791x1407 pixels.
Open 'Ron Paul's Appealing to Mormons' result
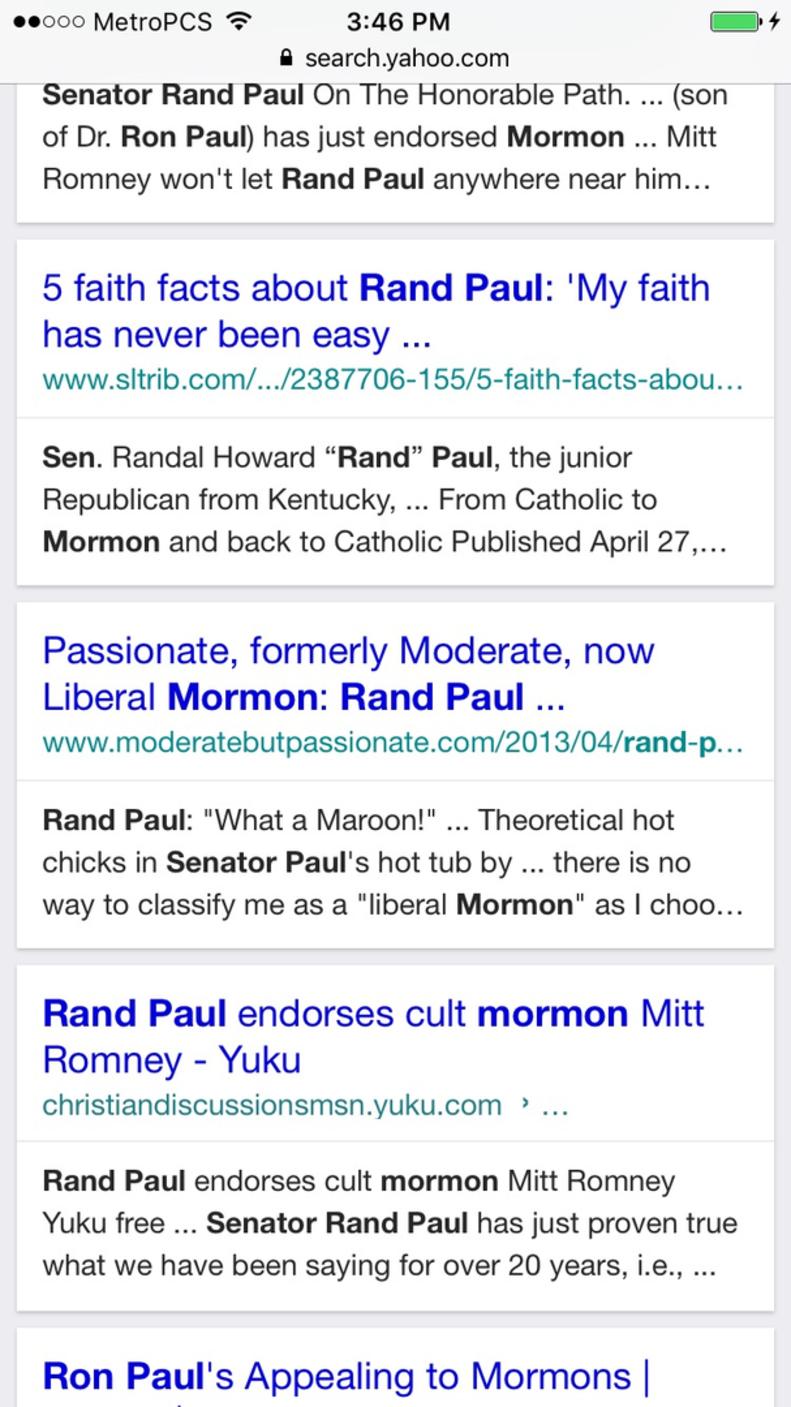point(346,1378)
